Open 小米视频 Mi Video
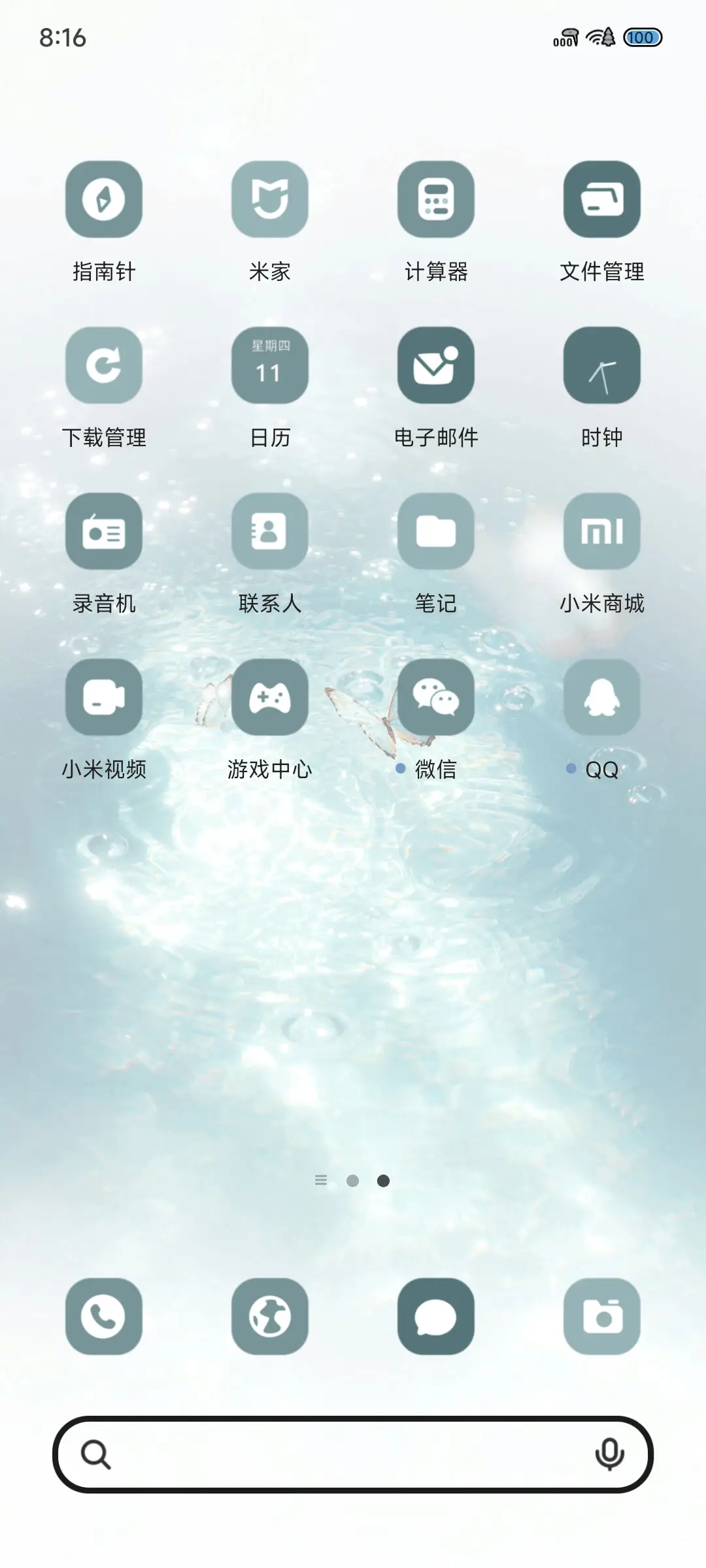The image size is (706, 1568). (x=104, y=698)
